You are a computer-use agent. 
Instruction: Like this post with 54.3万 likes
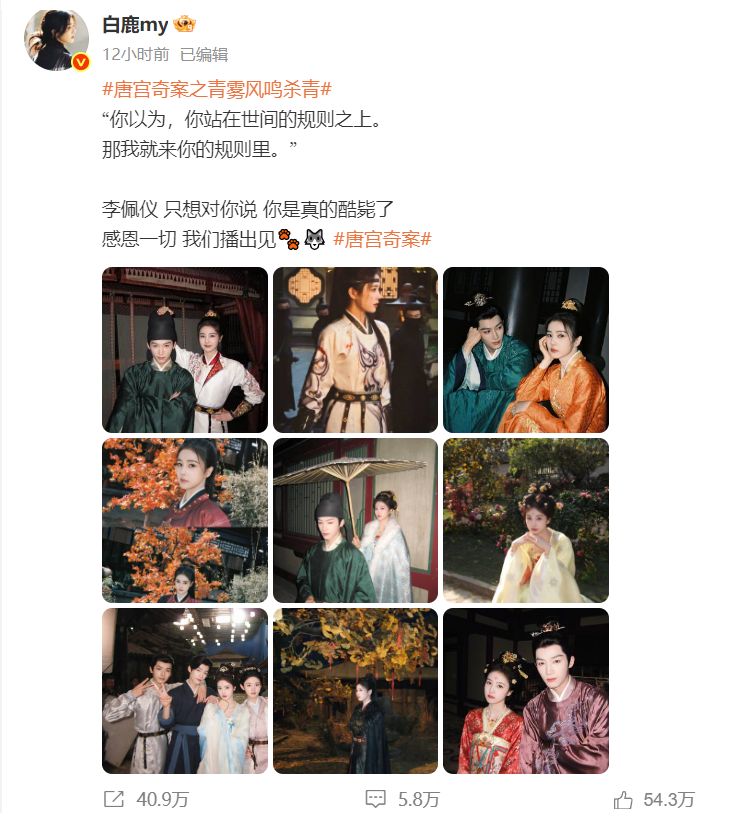[654, 799]
